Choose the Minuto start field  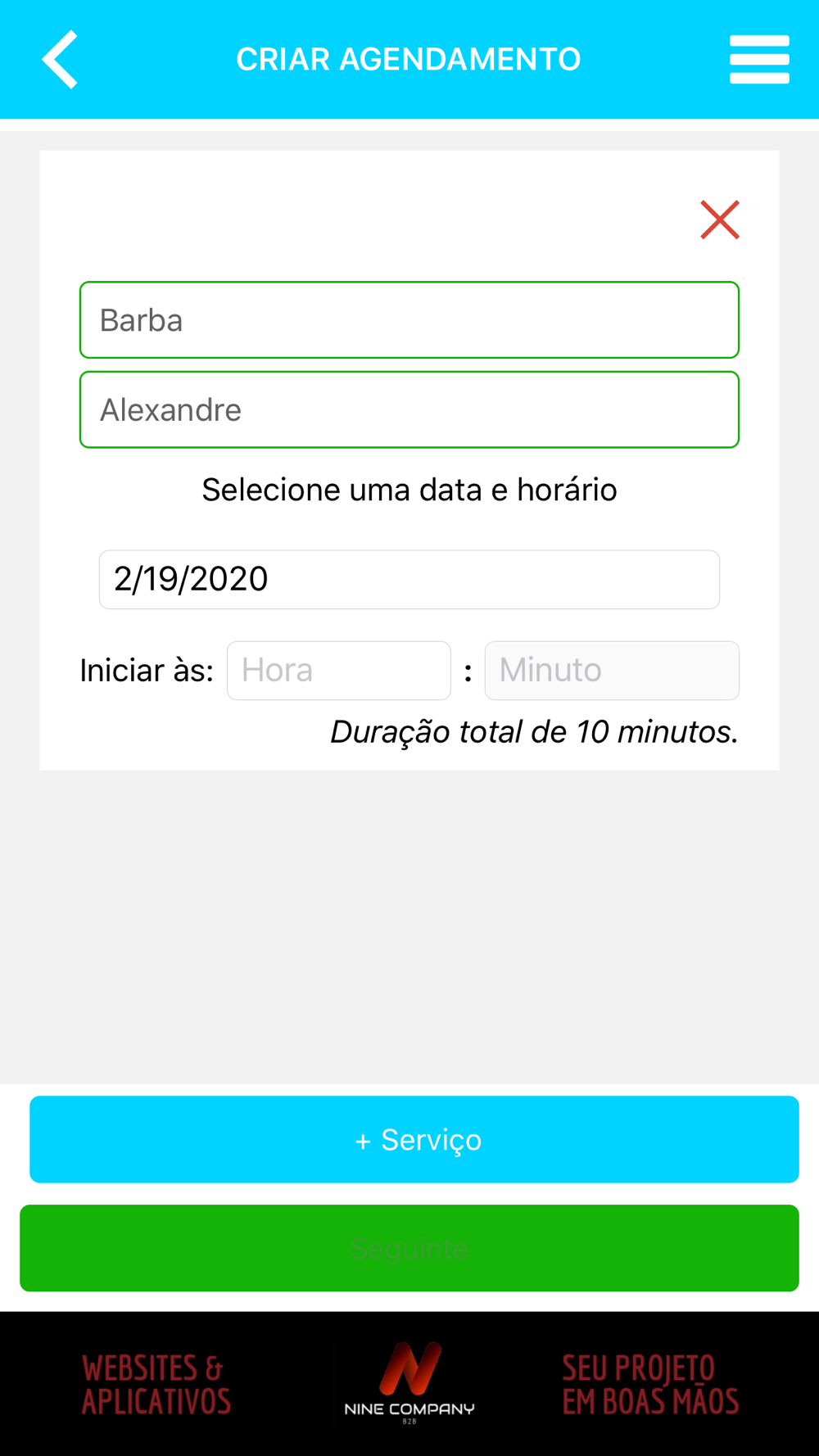(612, 671)
